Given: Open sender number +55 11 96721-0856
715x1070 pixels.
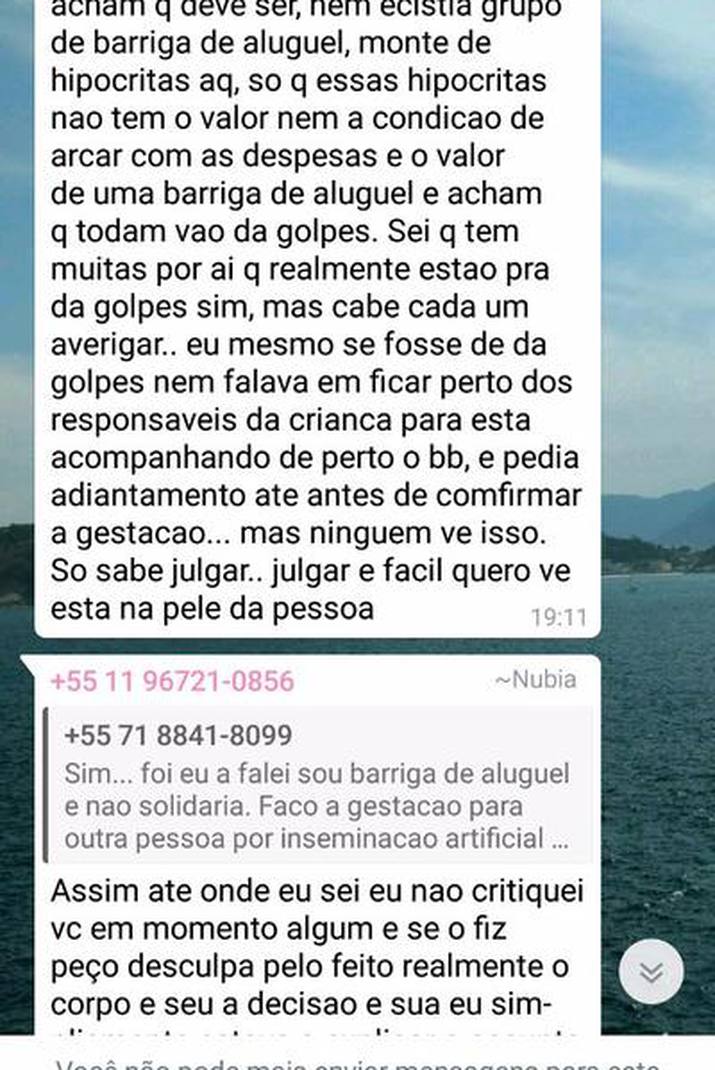Looking at the screenshot, I should pyautogui.click(x=172, y=682).
